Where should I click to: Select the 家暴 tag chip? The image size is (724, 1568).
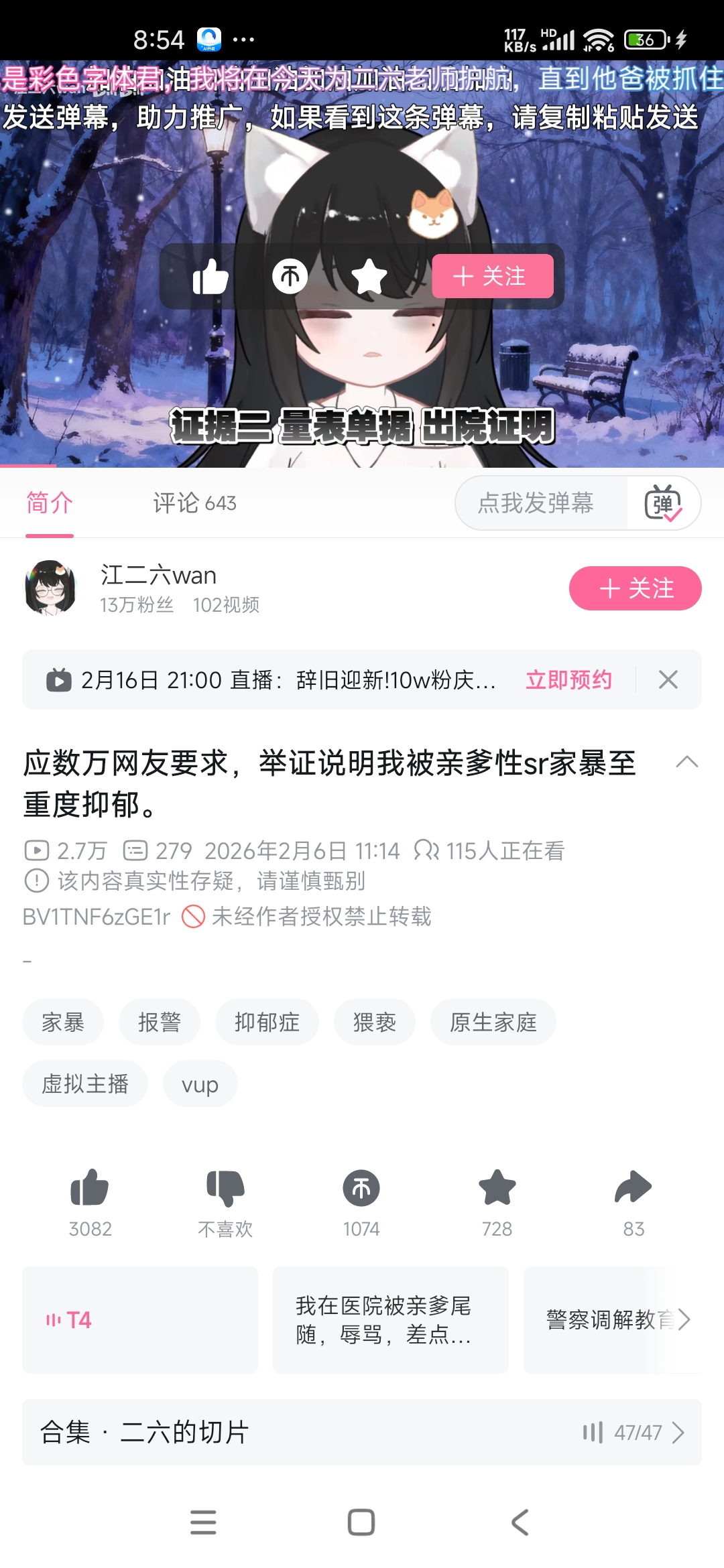point(63,1022)
